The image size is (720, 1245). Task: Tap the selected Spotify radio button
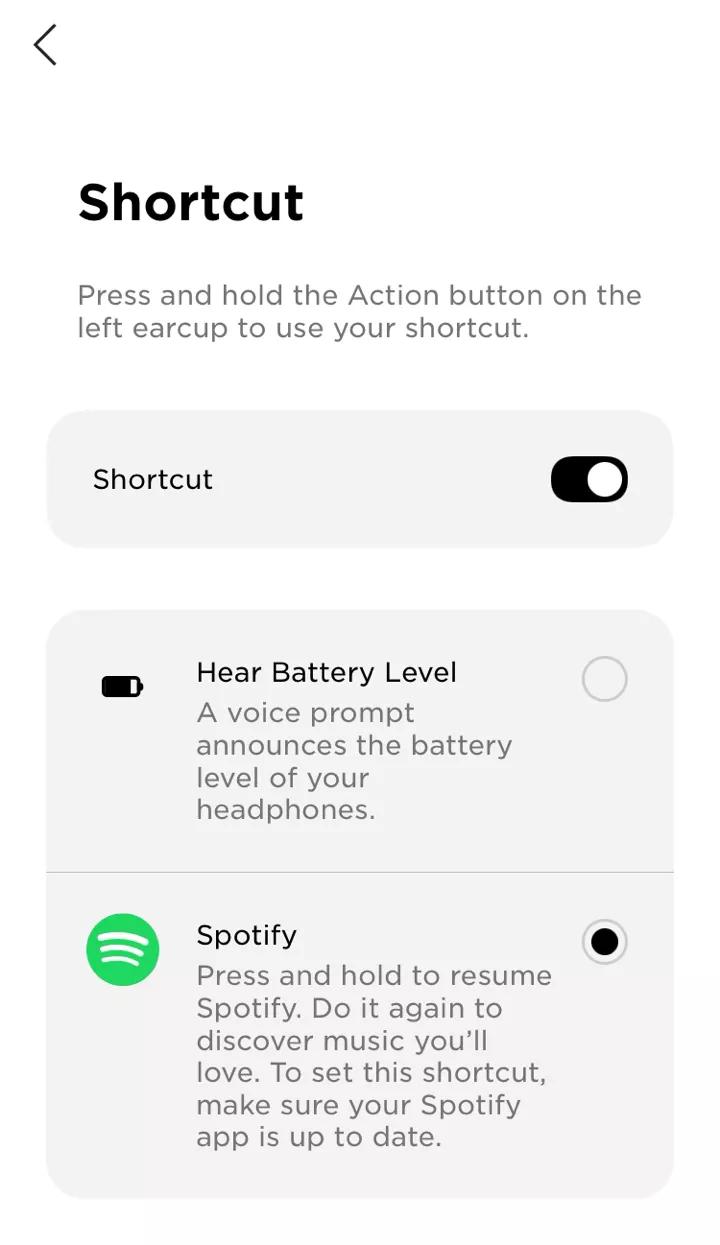point(604,941)
